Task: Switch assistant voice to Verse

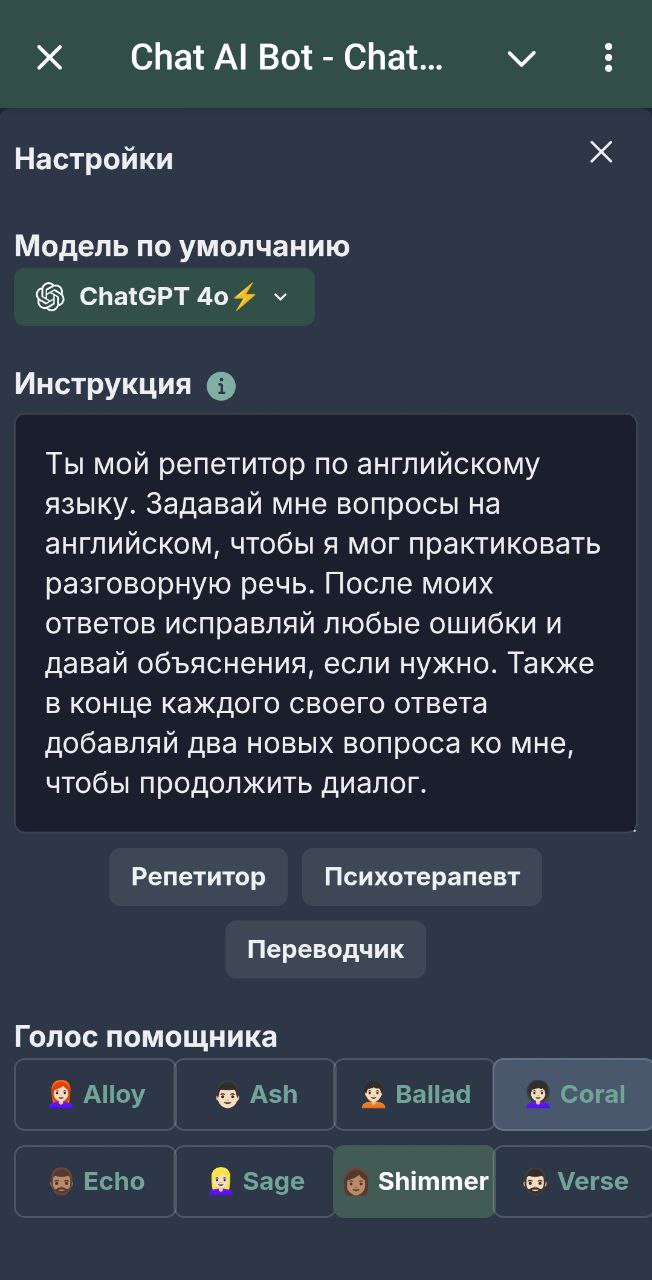Action: coord(573,1181)
